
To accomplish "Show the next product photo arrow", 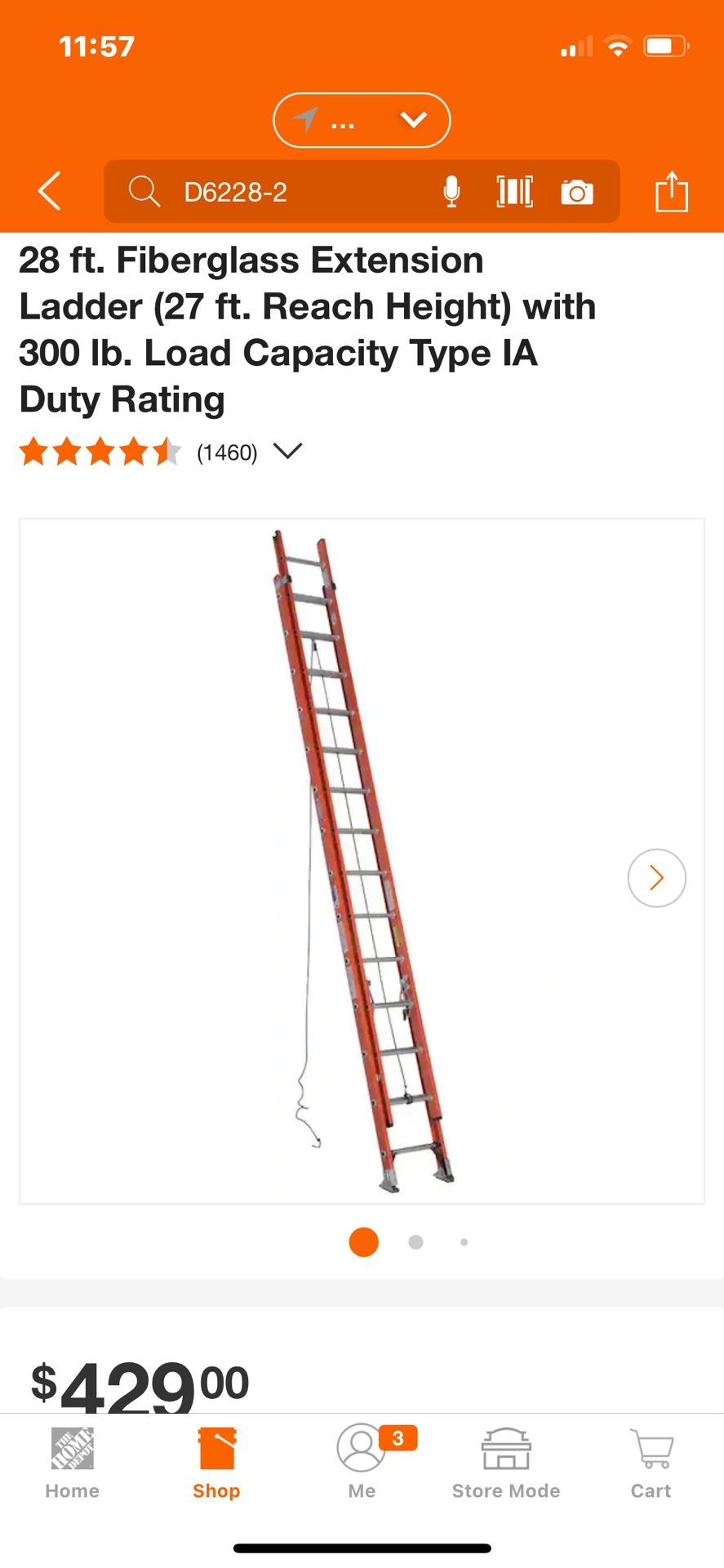I will pyautogui.click(x=656, y=878).
